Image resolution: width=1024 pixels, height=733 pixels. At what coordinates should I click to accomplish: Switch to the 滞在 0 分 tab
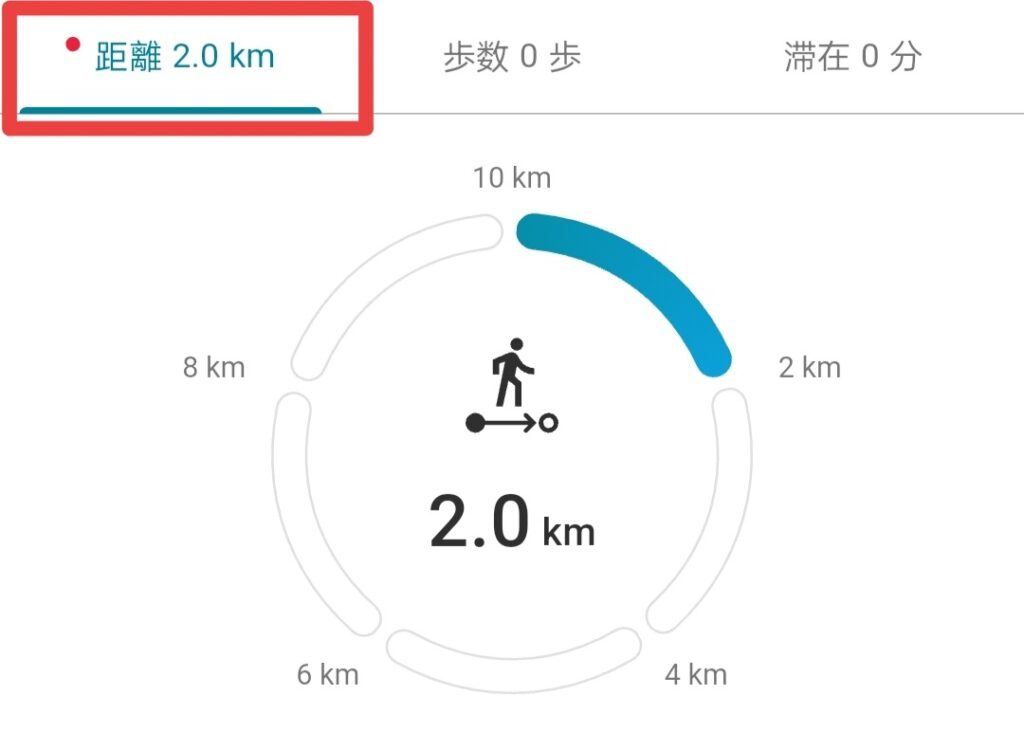[x=852, y=57]
